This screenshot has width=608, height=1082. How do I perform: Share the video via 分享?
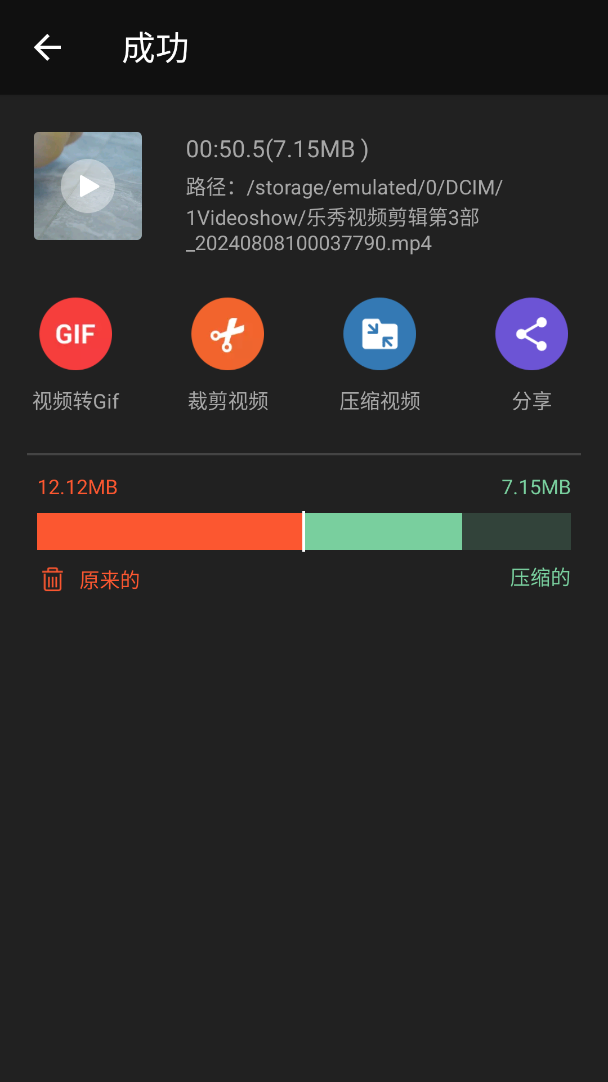pyautogui.click(x=531, y=334)
